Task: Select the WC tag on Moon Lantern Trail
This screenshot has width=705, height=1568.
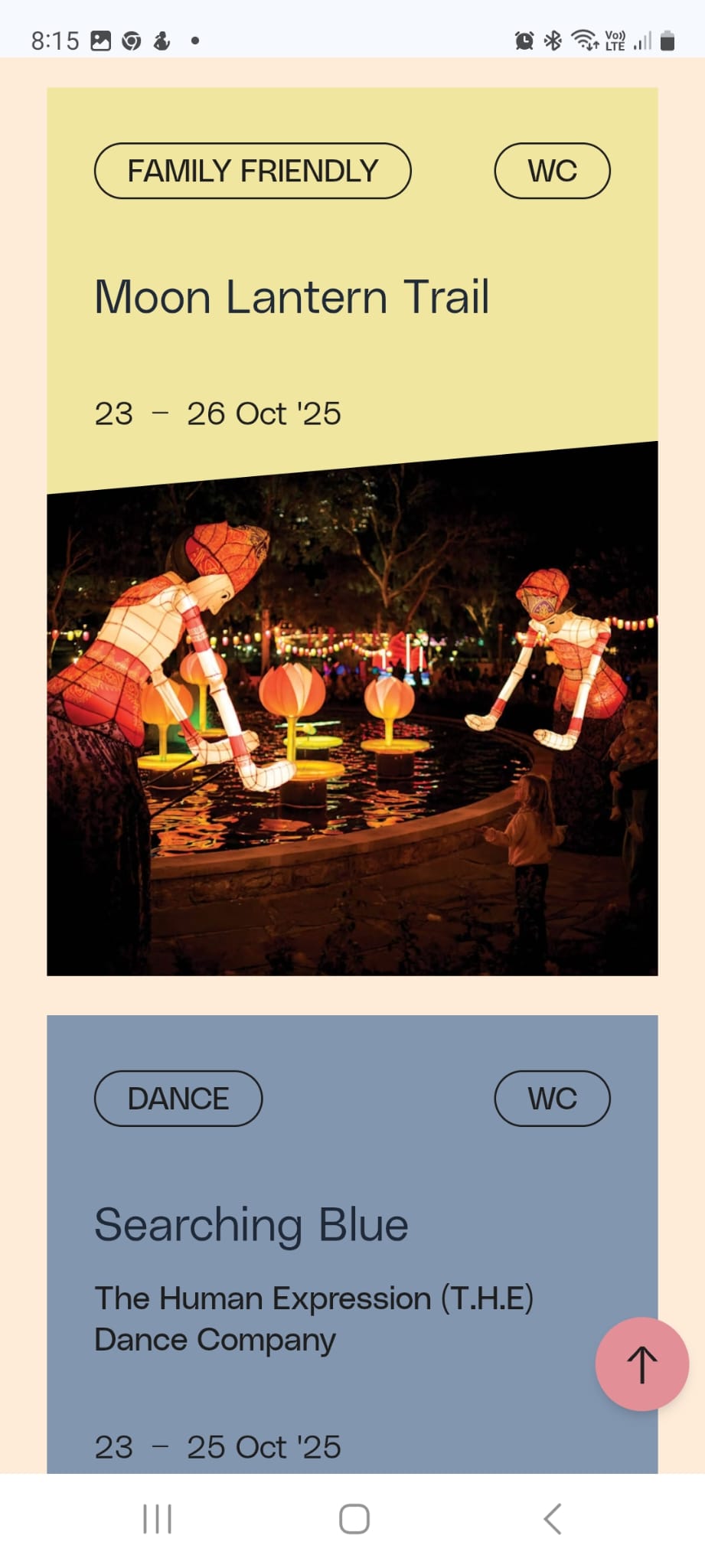Action: coord(552,171)
